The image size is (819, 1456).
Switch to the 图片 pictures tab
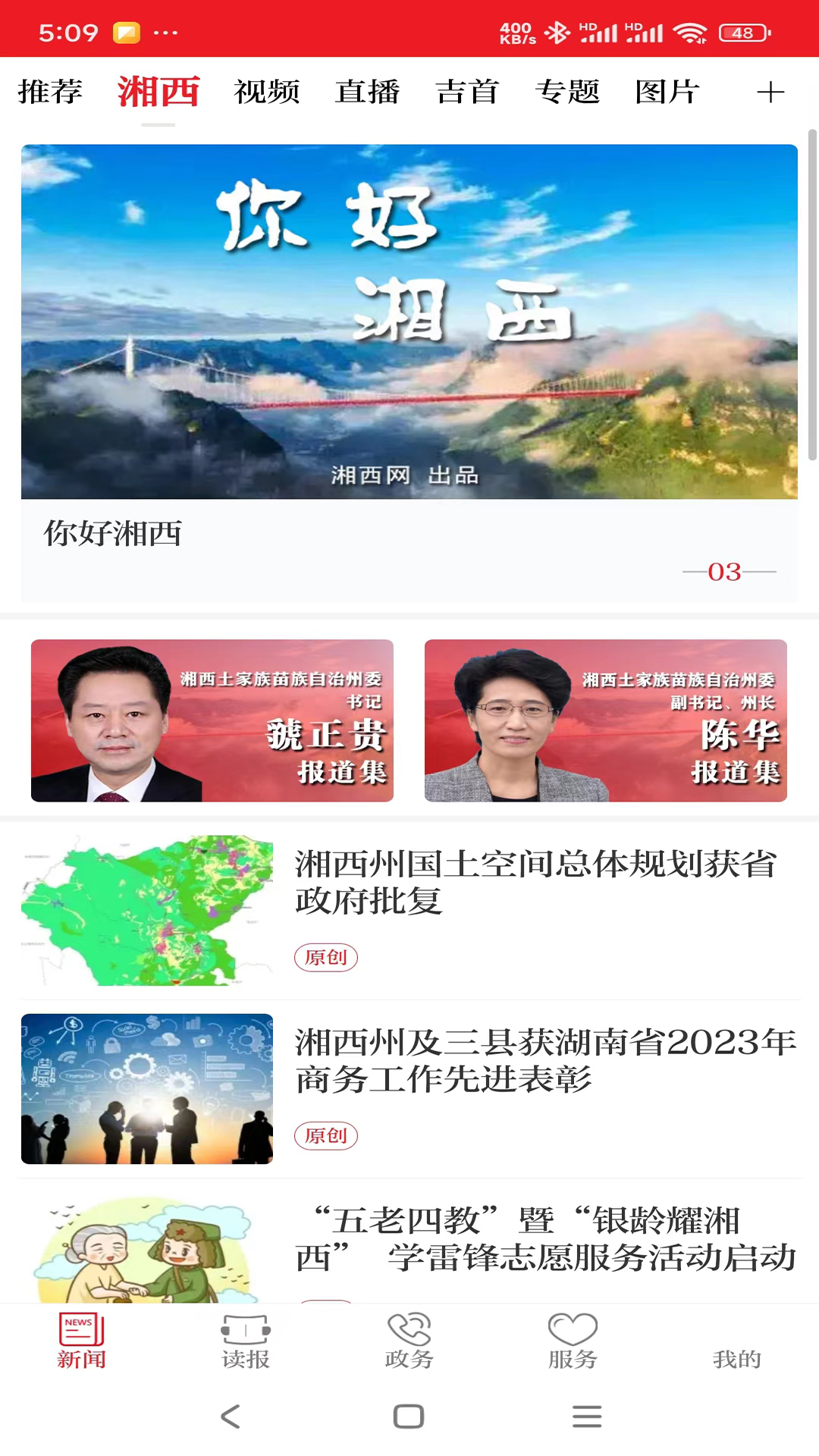pos(668,91)
